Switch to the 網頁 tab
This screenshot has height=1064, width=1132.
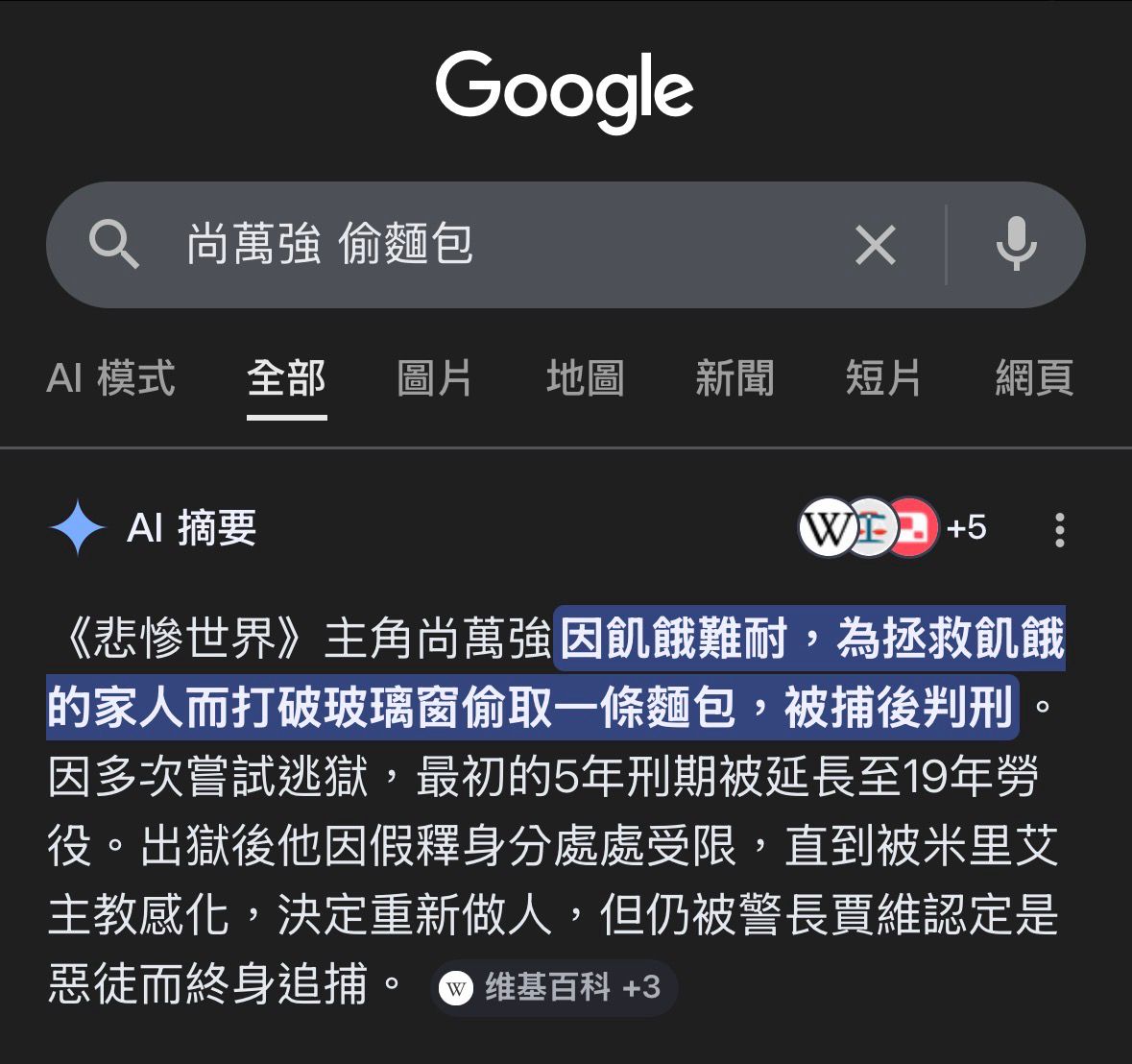click(x=1033, y=378)
